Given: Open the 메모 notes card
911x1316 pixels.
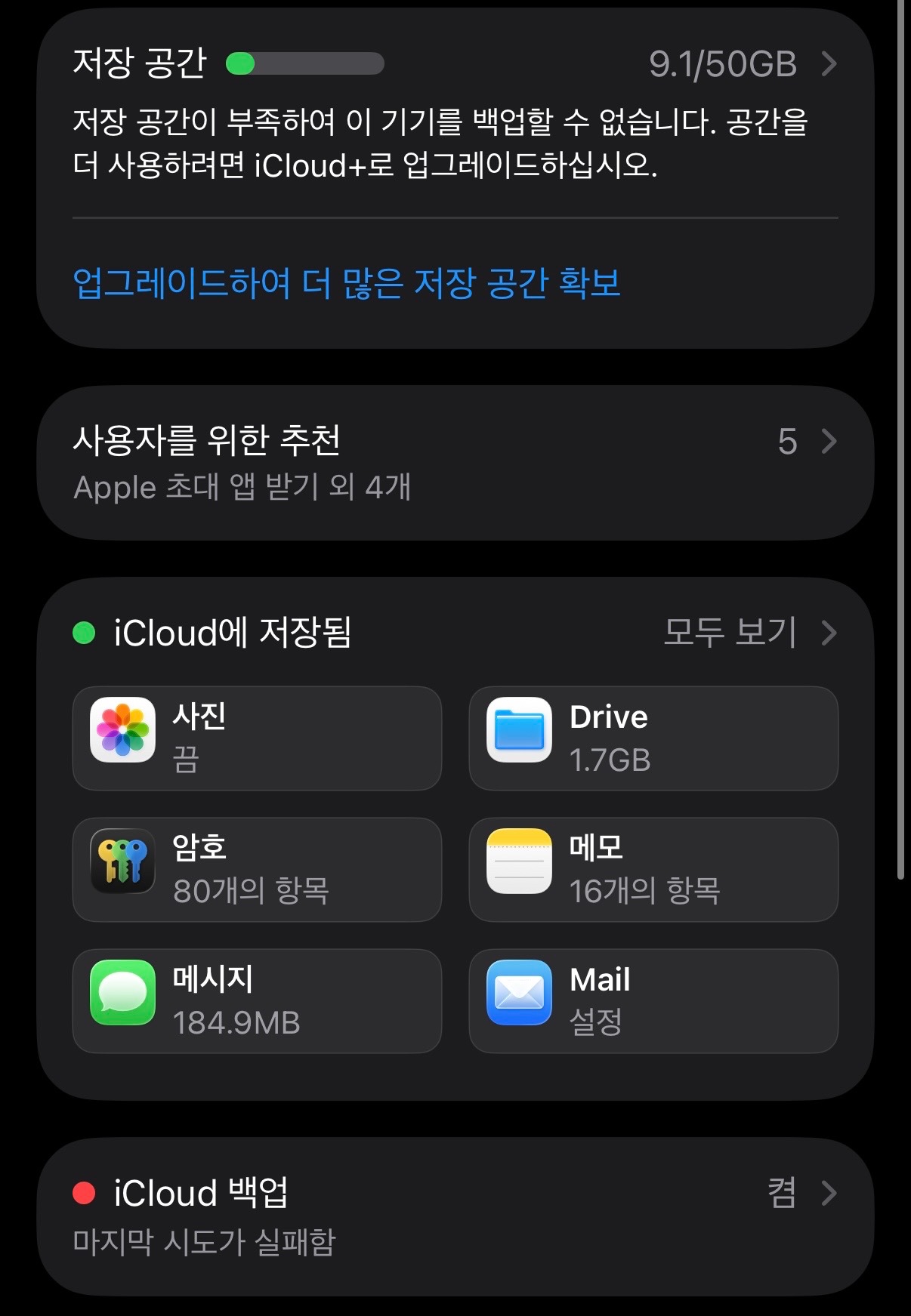Looking at the screenshot, I should click(653, 869).
